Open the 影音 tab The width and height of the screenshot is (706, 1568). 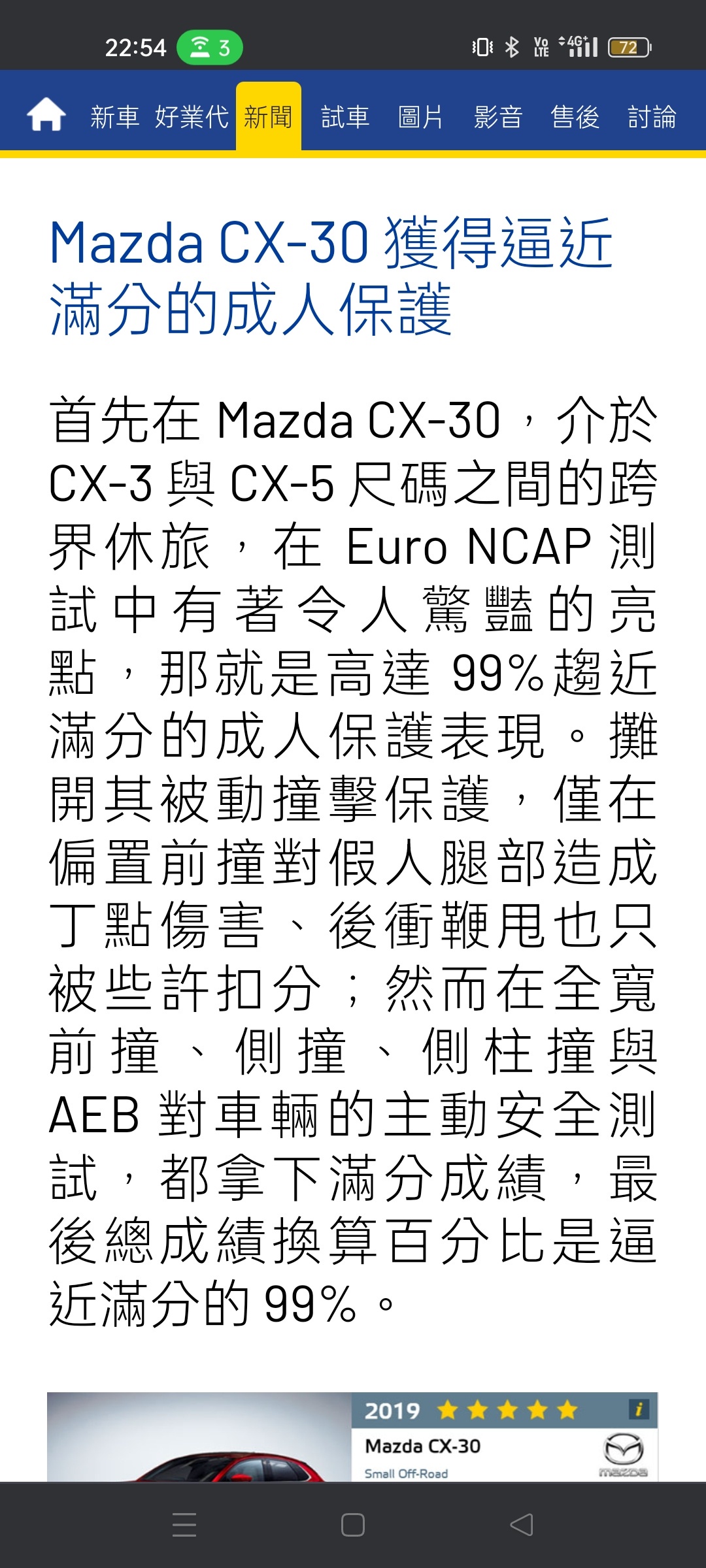tap(498, 117)
